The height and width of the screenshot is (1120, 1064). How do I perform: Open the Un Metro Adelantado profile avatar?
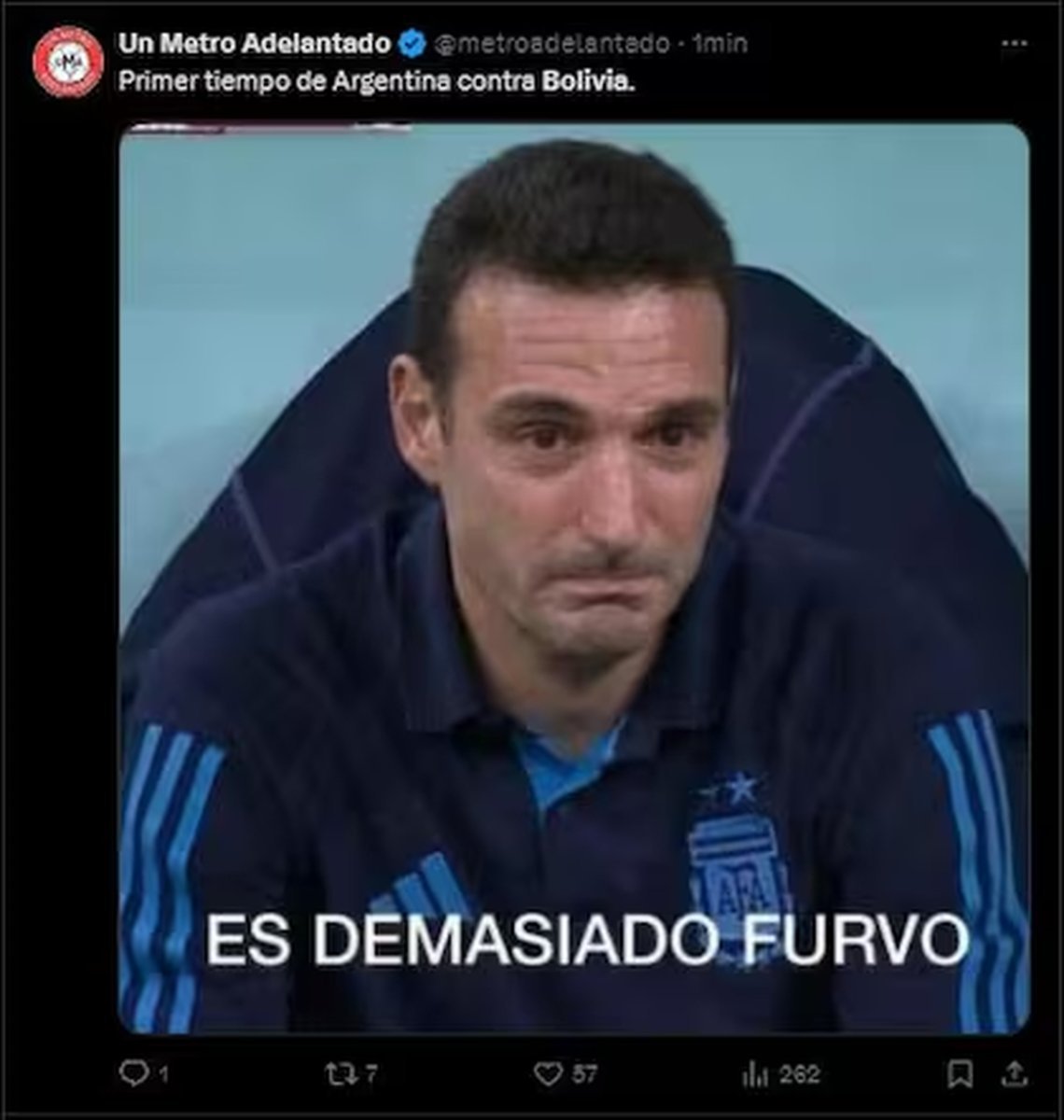67,62
